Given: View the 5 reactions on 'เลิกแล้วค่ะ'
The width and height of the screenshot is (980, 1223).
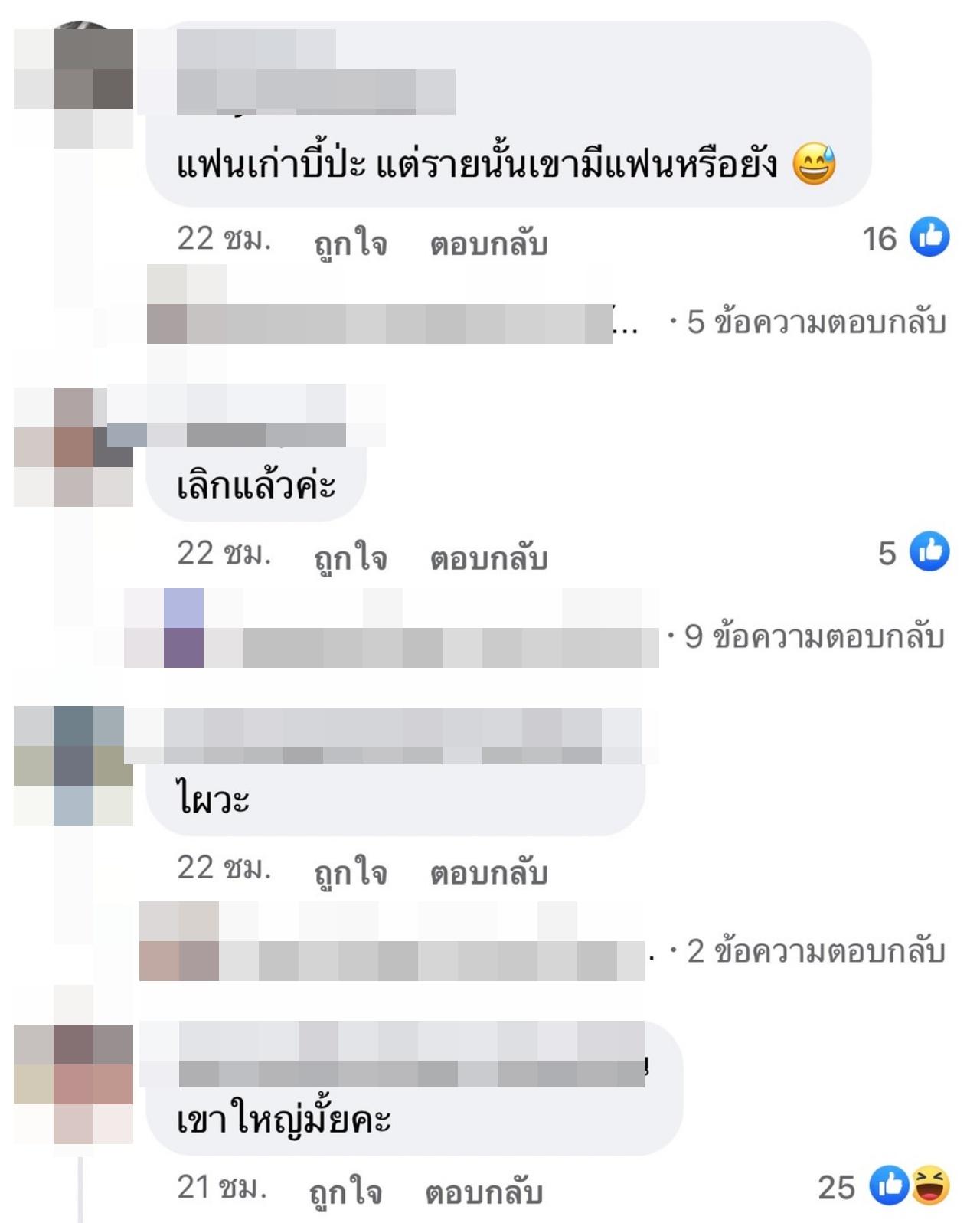Looking at the screenshot, I should tap(914, 552).
